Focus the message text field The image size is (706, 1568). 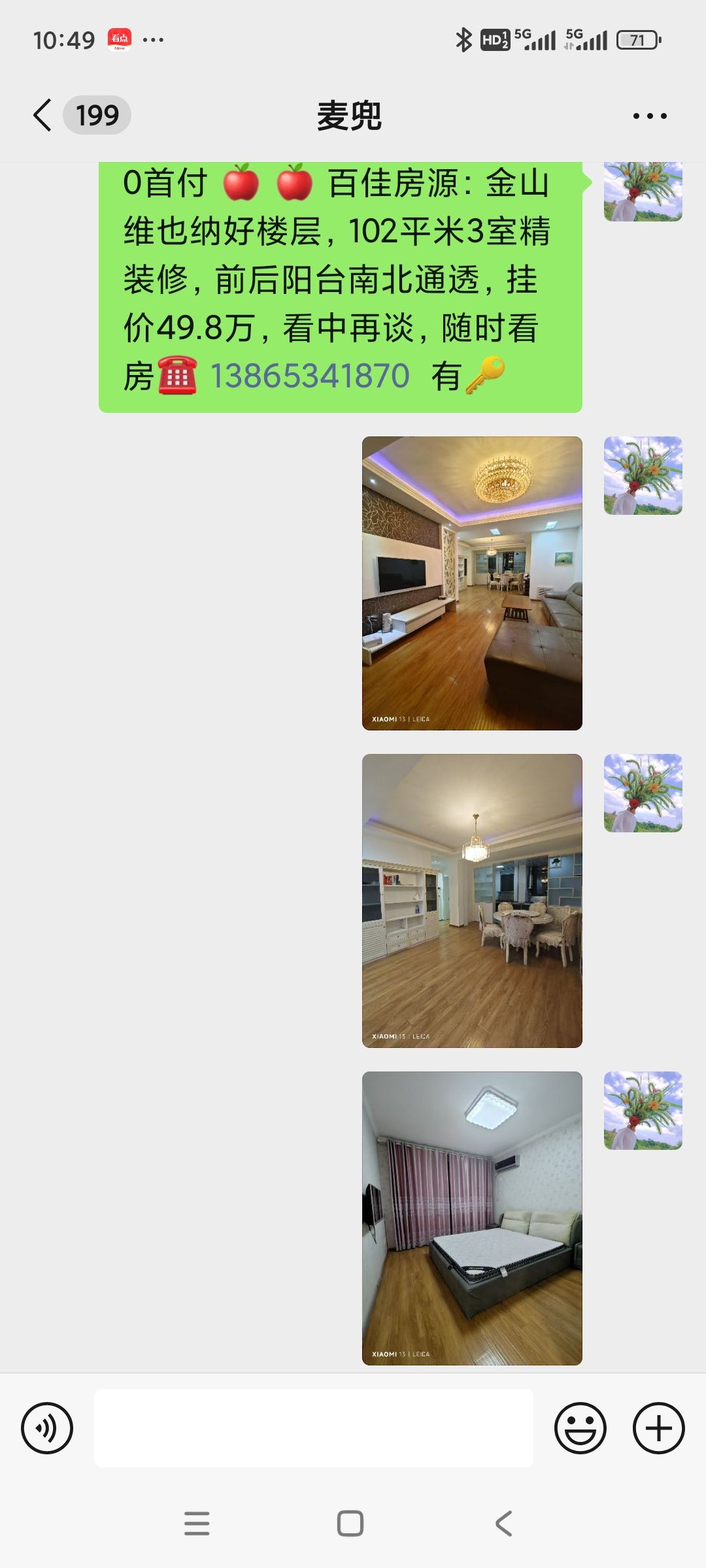click(314, 1428)
